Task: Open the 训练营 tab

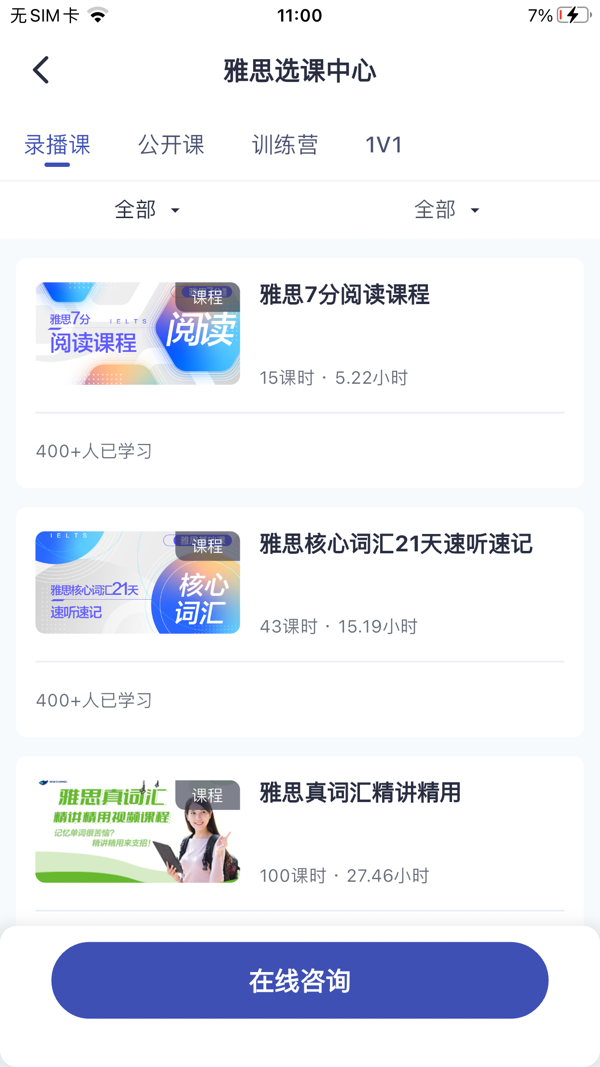Action: (285, 145)
